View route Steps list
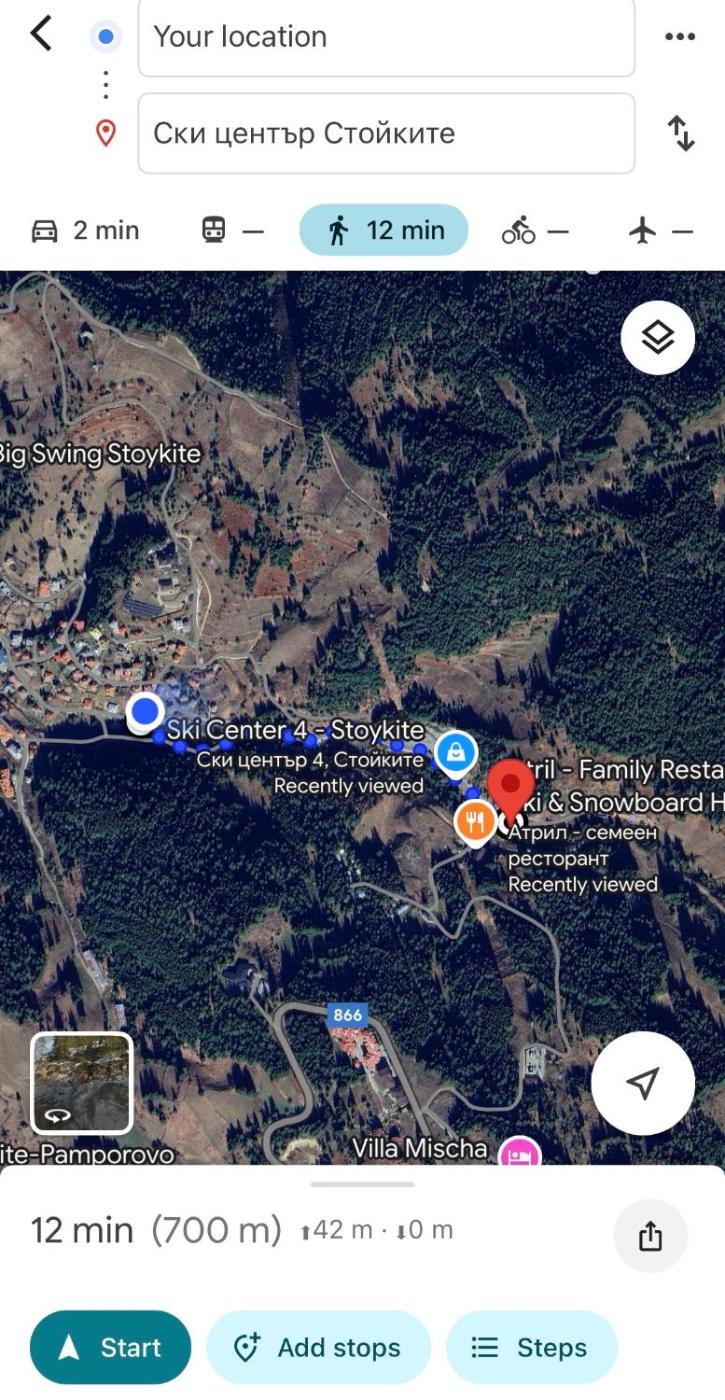 (x=531, y=1347)
